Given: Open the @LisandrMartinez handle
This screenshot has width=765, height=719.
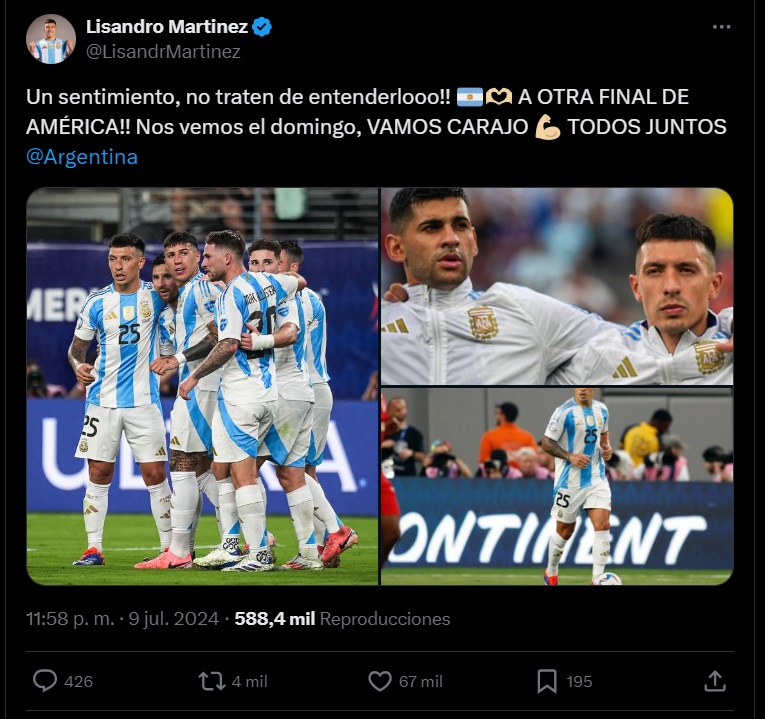Looking at the screenshot, I should tap(163, 52).
